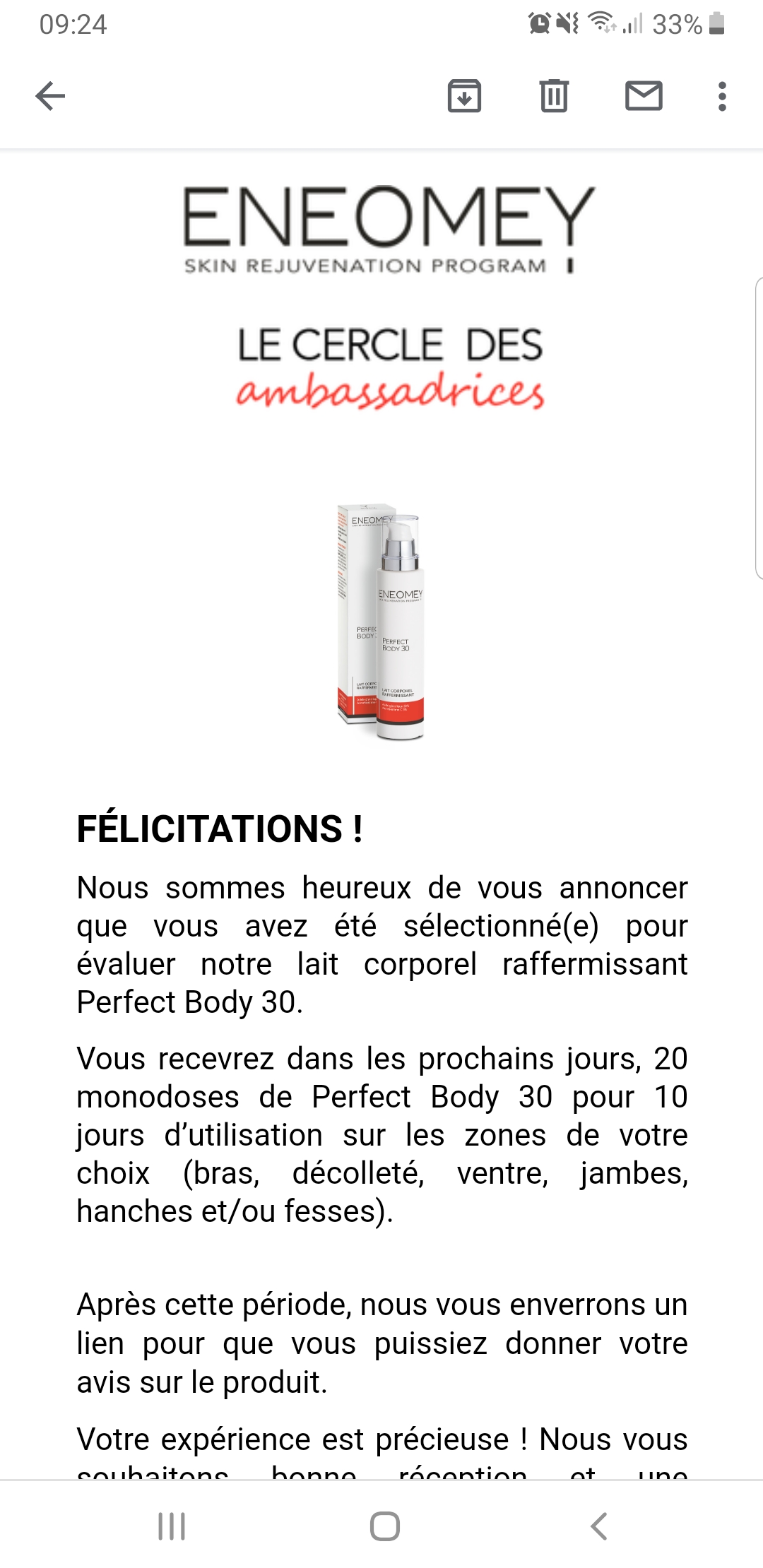Archive this email
The height and width of the screenshot is (1568, 763).
pos(464,96)
